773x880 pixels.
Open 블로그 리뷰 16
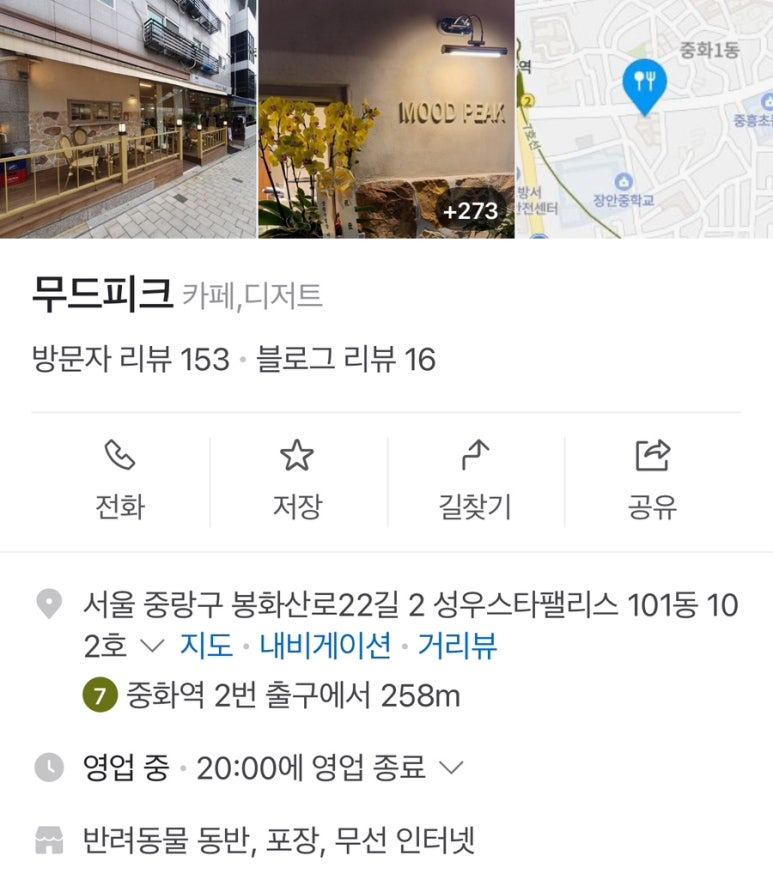pos(346,359)
